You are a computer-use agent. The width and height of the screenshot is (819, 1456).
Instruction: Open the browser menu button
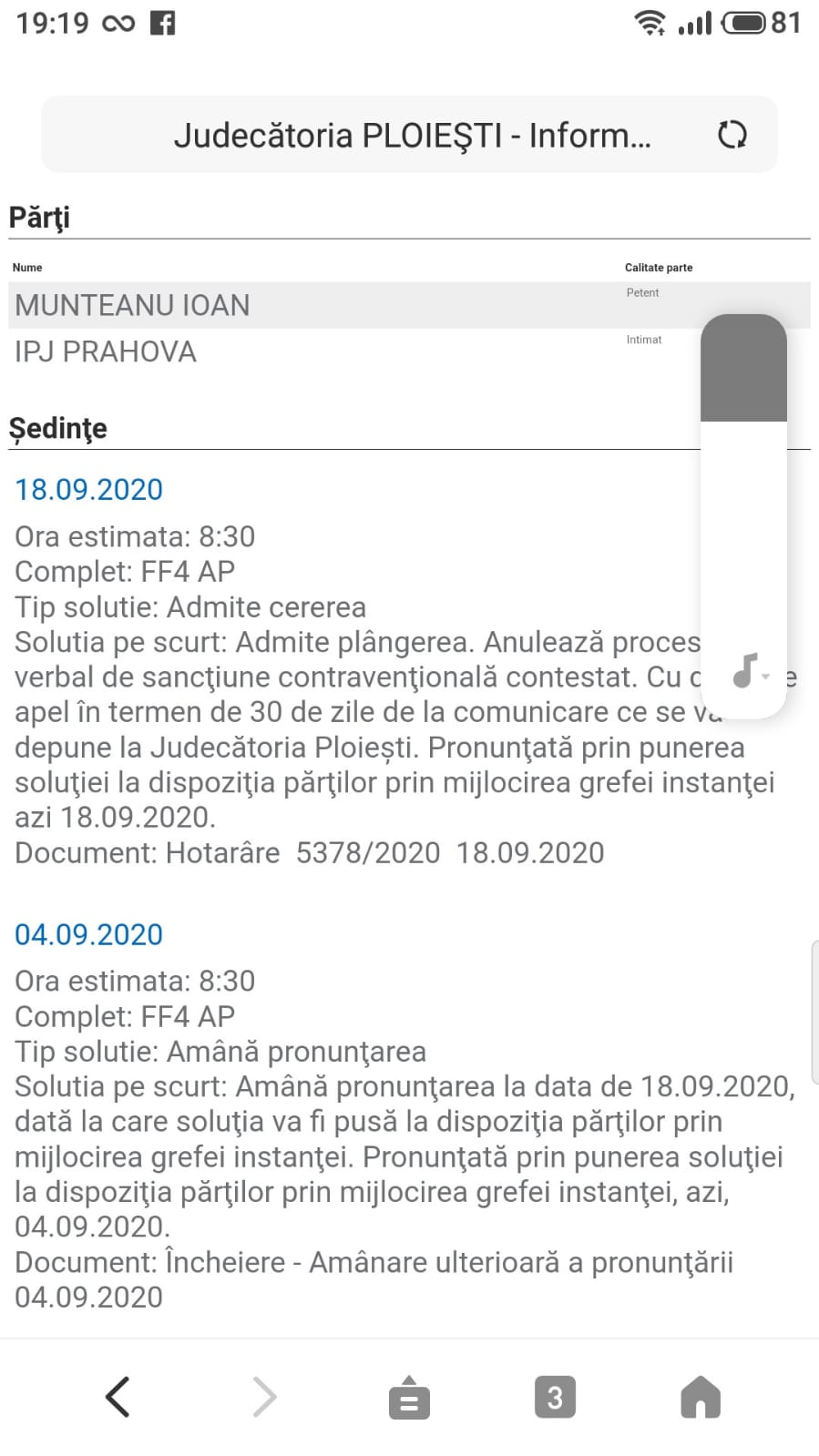(x=409, y=1397)
